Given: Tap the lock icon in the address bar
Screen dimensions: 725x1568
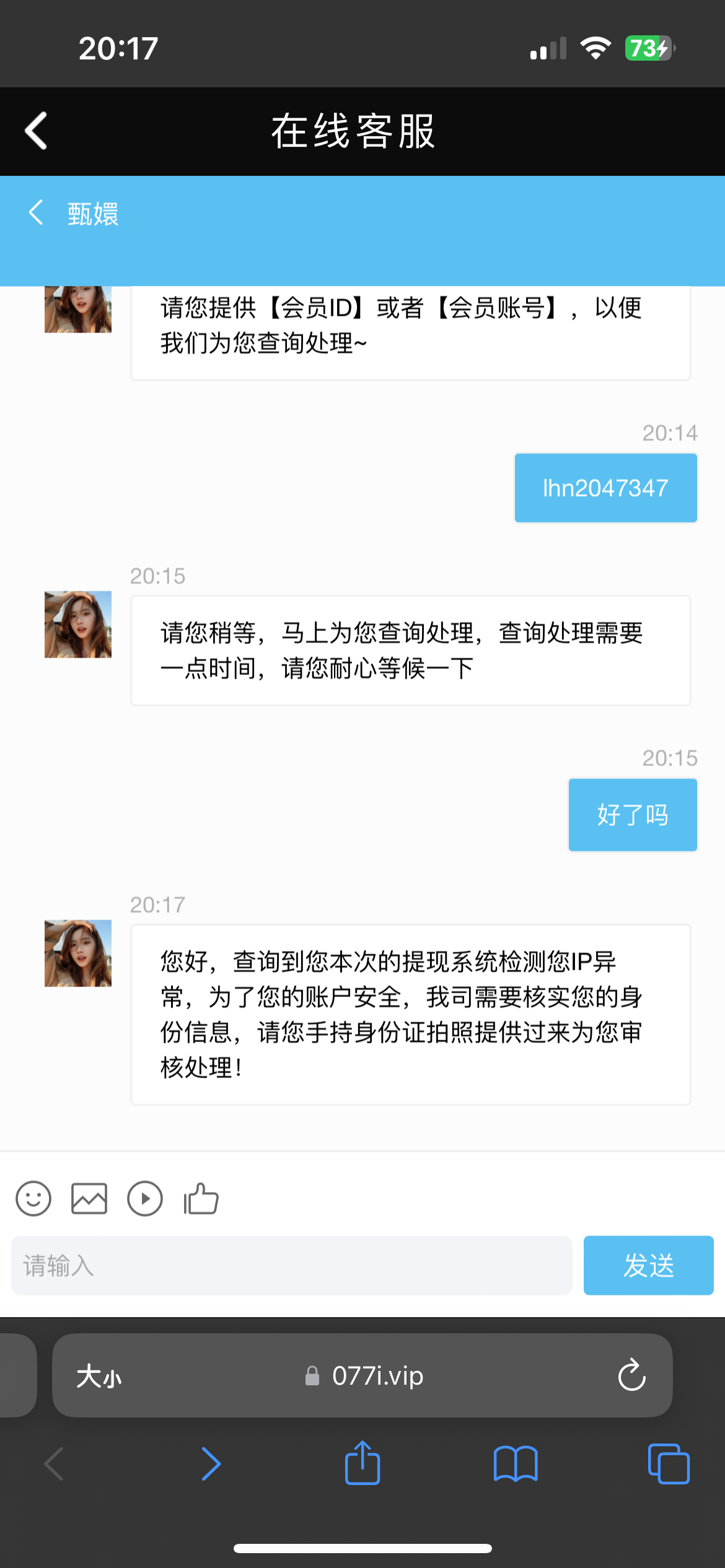Looking at the screenshot, I should tap(314, 1376).
